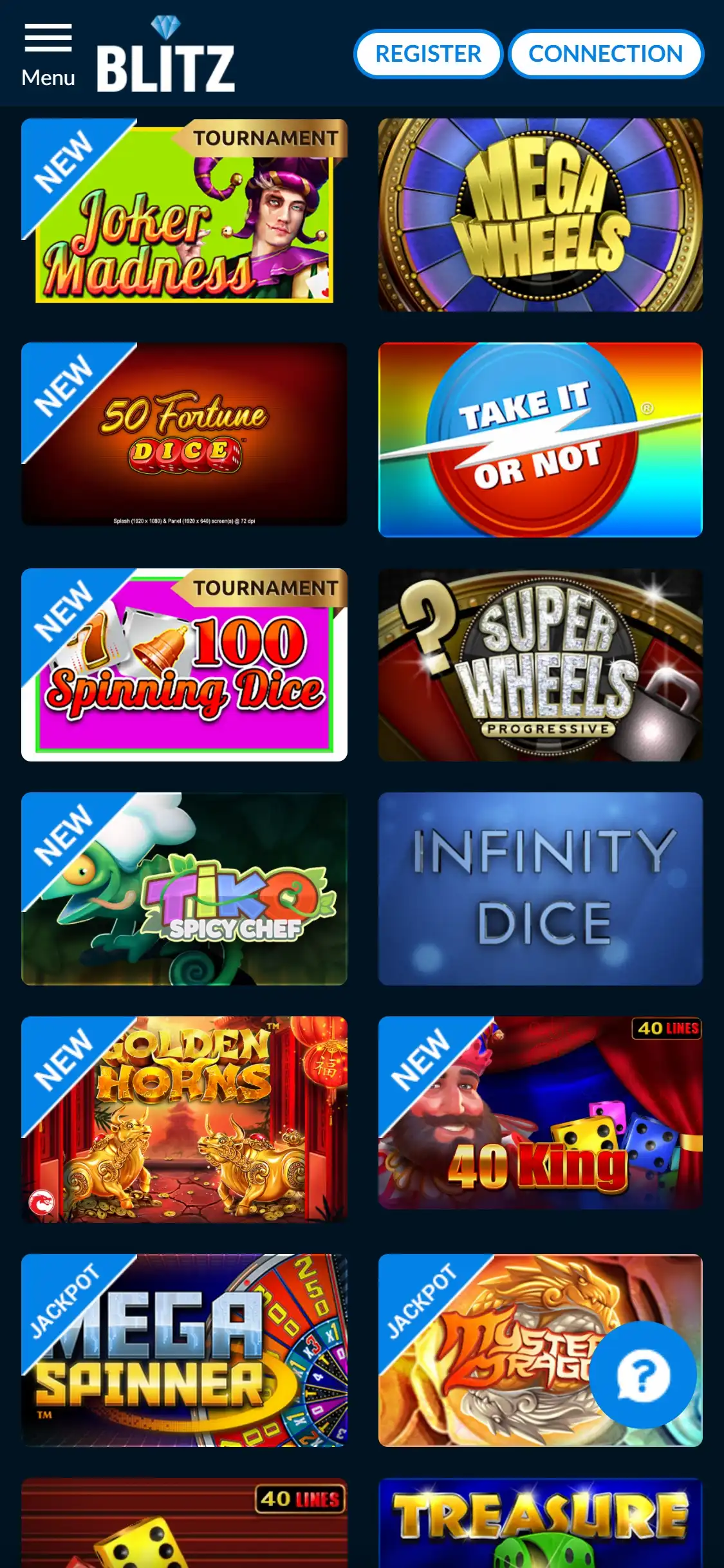Launch Tiko Spicy Chef

tap(184, 888)
